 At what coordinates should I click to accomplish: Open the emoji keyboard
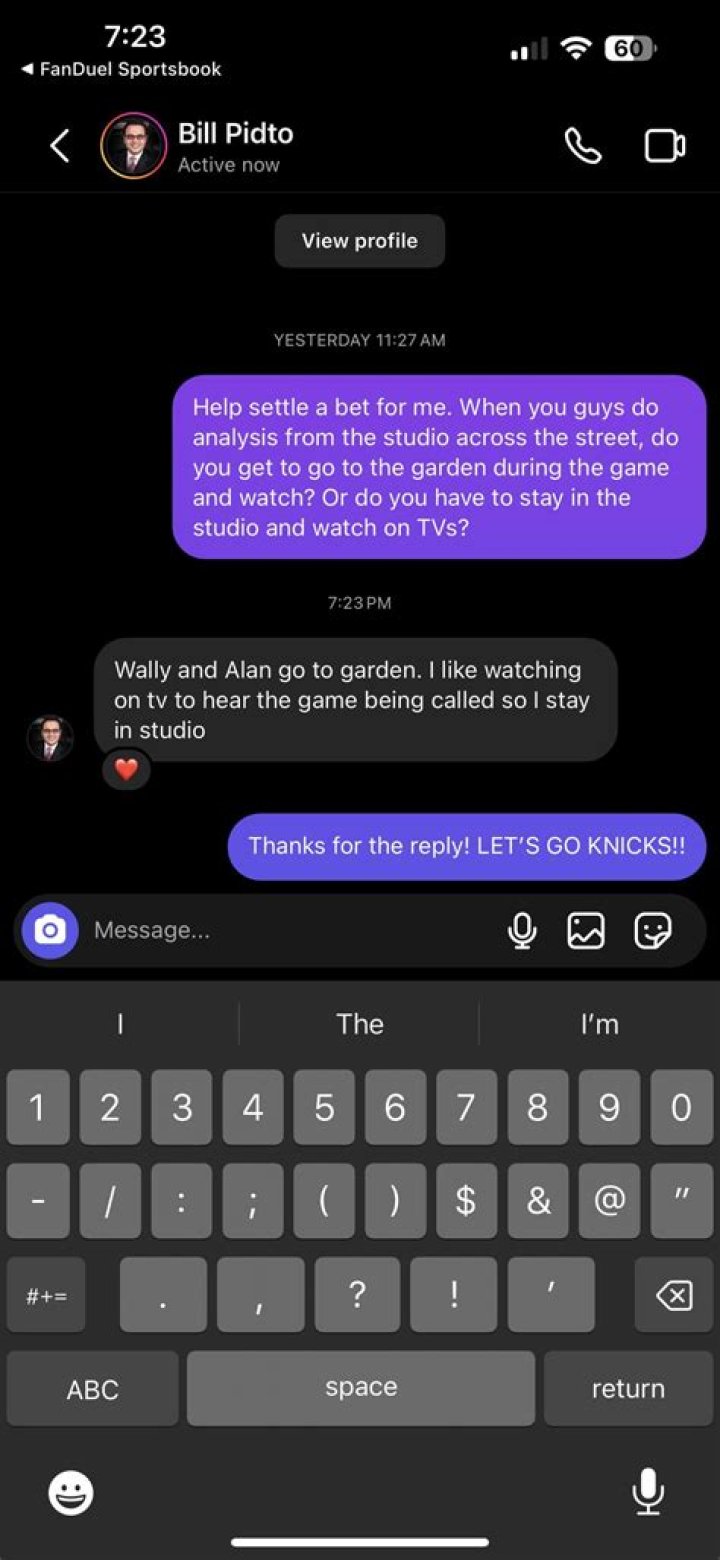(x=71, y=1494)
